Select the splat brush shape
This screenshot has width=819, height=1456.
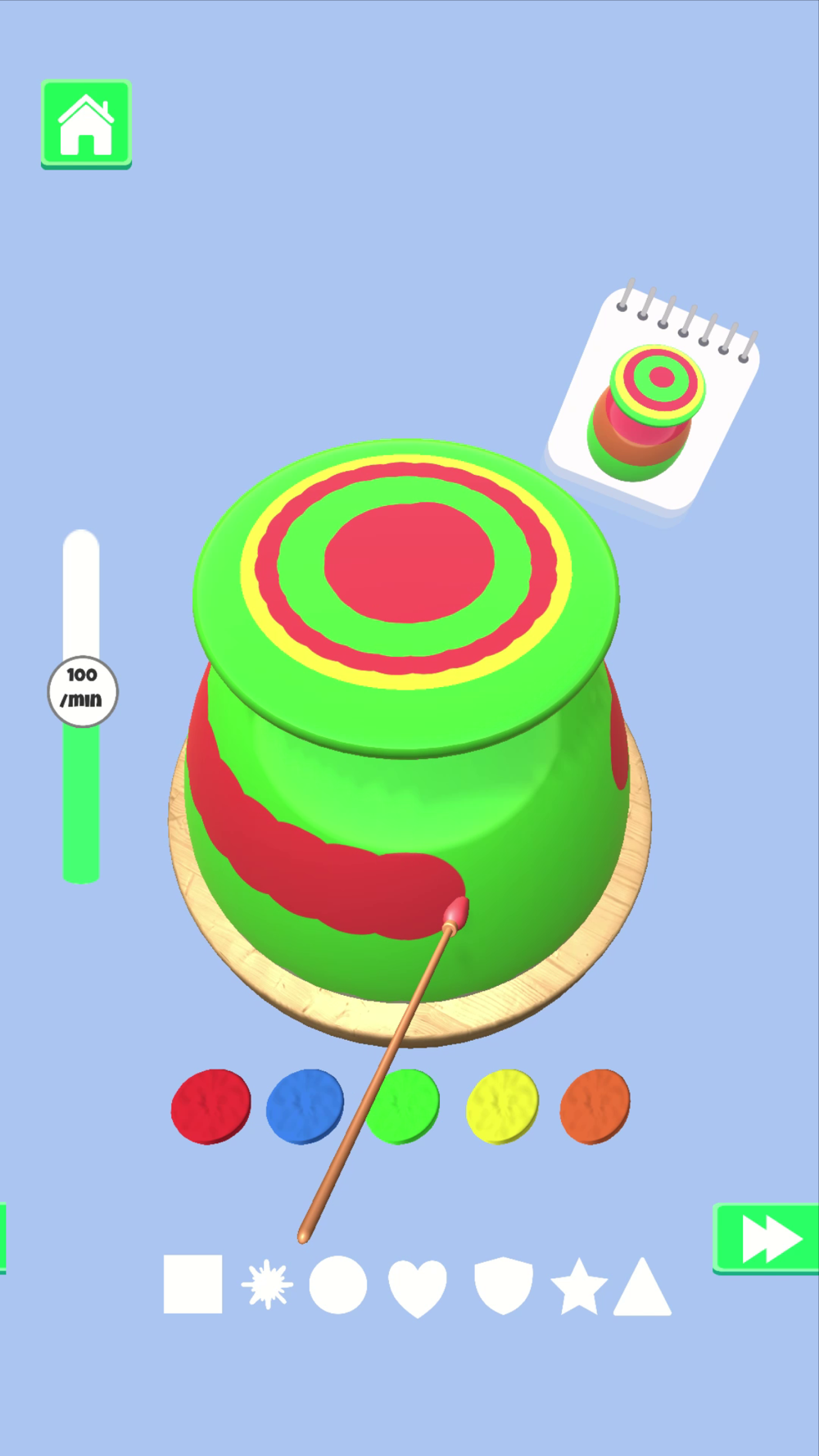tap(267, 1285)
